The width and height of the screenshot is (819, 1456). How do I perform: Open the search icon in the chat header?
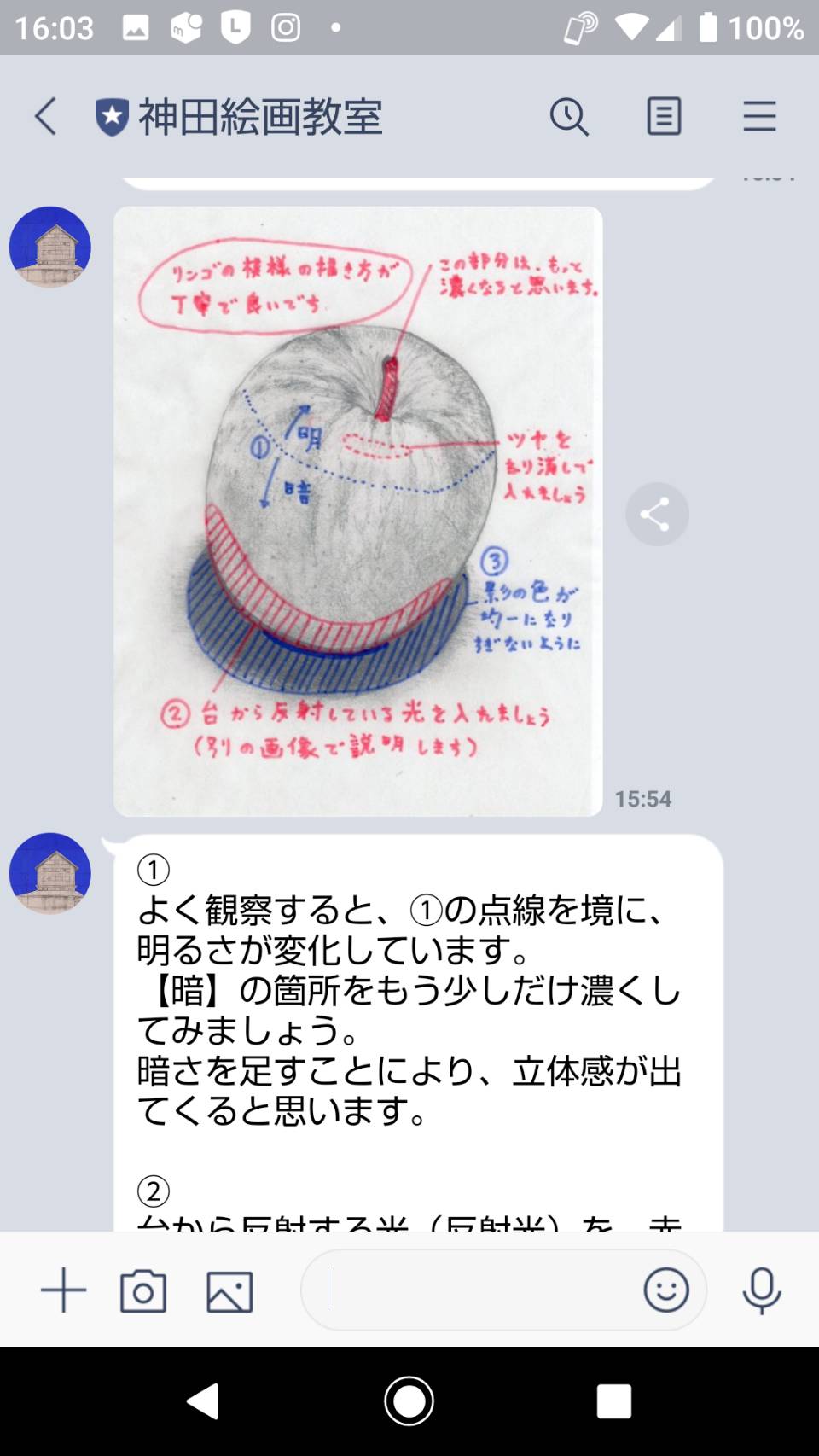570,116
